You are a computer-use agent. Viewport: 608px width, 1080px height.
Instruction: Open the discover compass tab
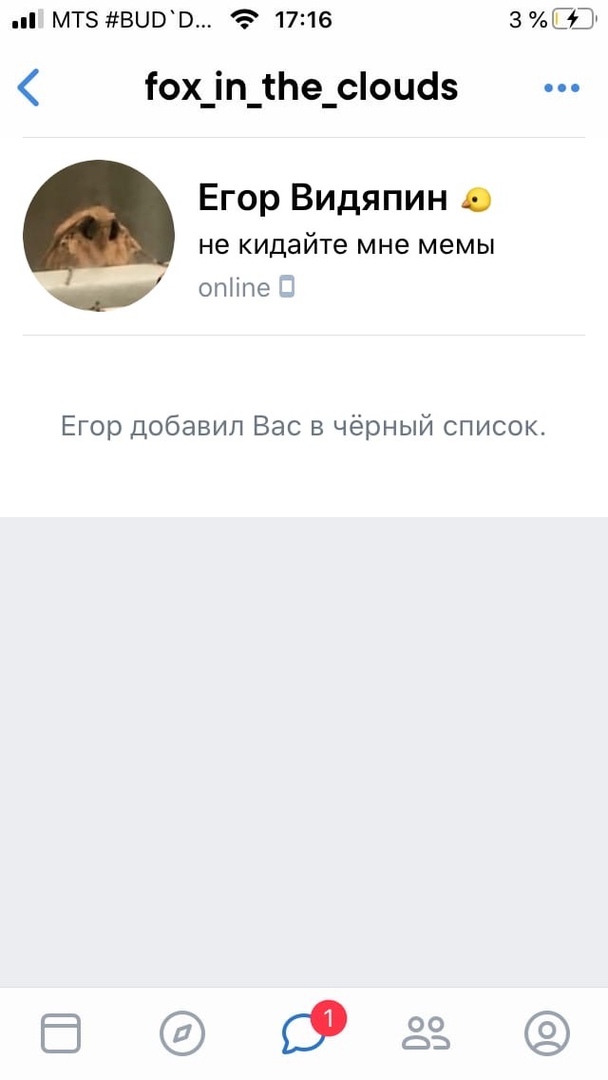pyautogui.click(x=182, y=1033)
